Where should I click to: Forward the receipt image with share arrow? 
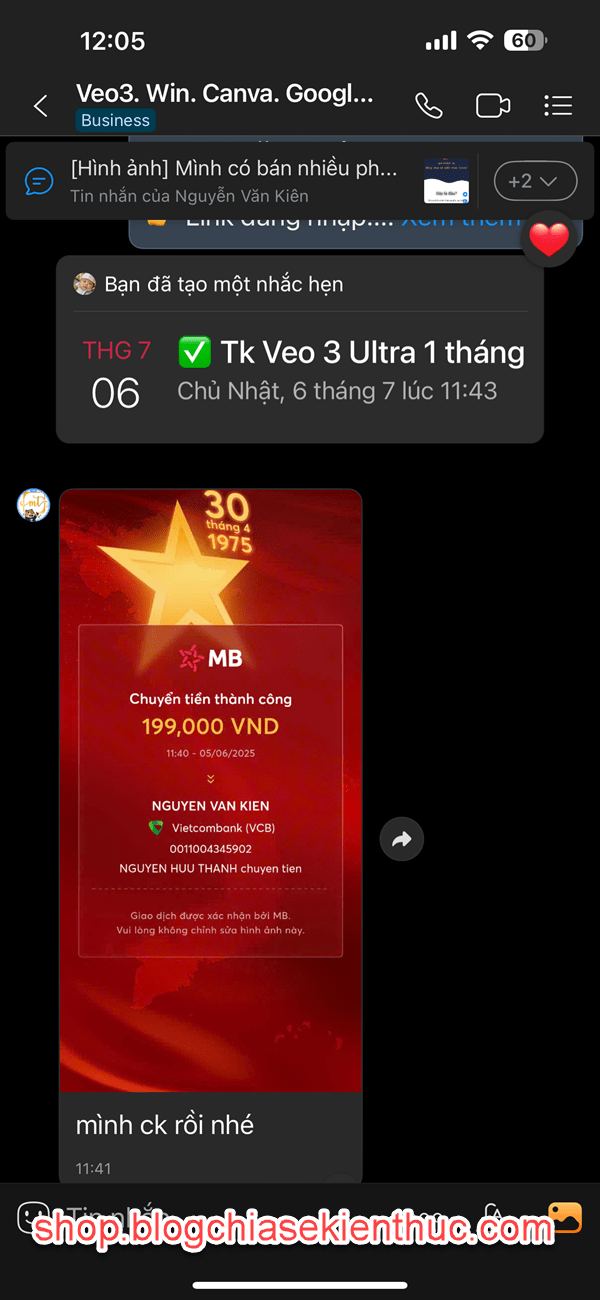tap(402, 841)
